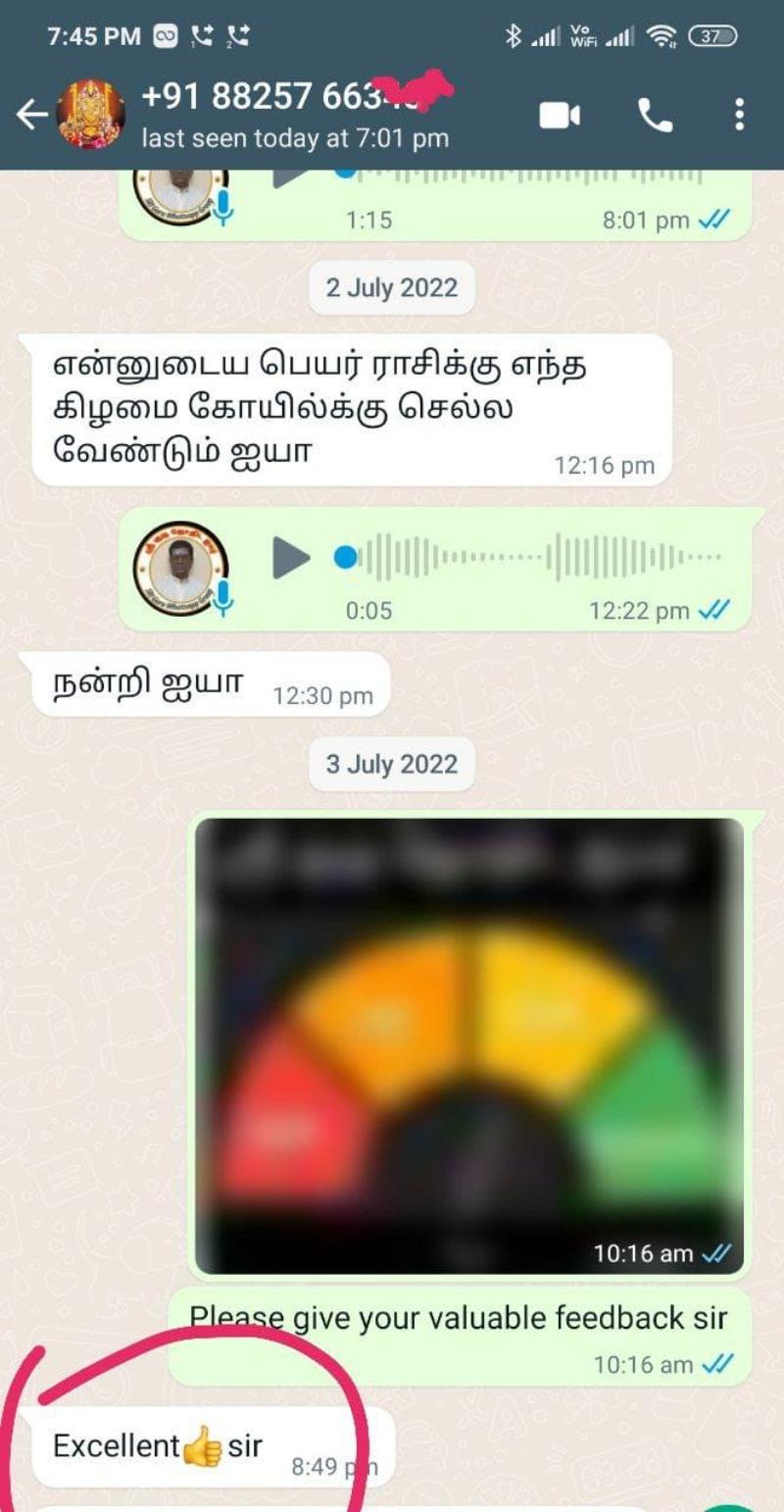This screenshot has width=784, height=1512.
Task: Play the 0:05 voice message
Action: (x=291, y=559)
